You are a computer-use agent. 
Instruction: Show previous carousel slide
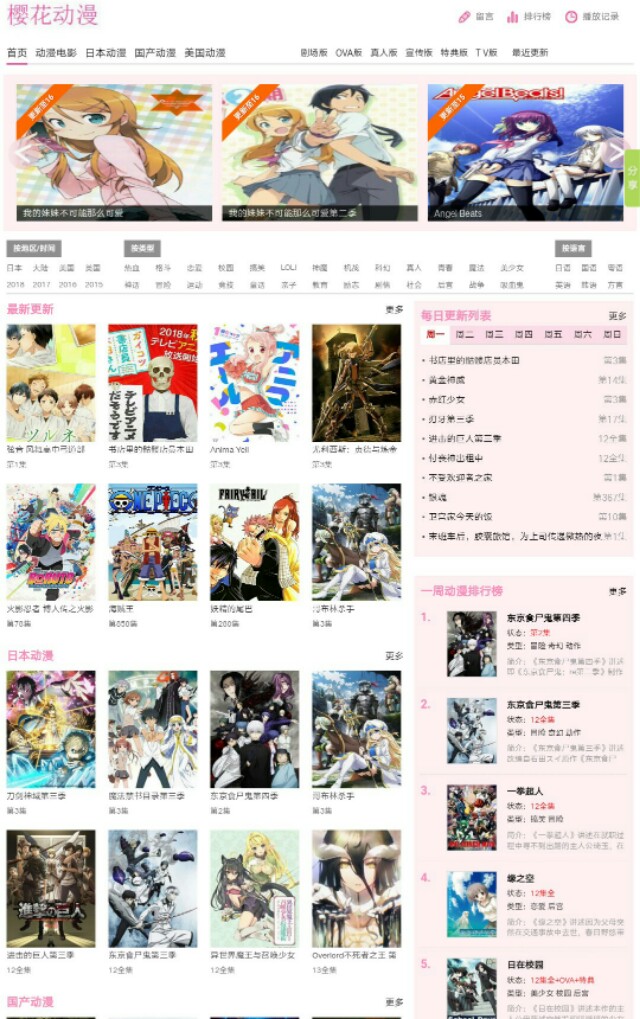(18, 153)
